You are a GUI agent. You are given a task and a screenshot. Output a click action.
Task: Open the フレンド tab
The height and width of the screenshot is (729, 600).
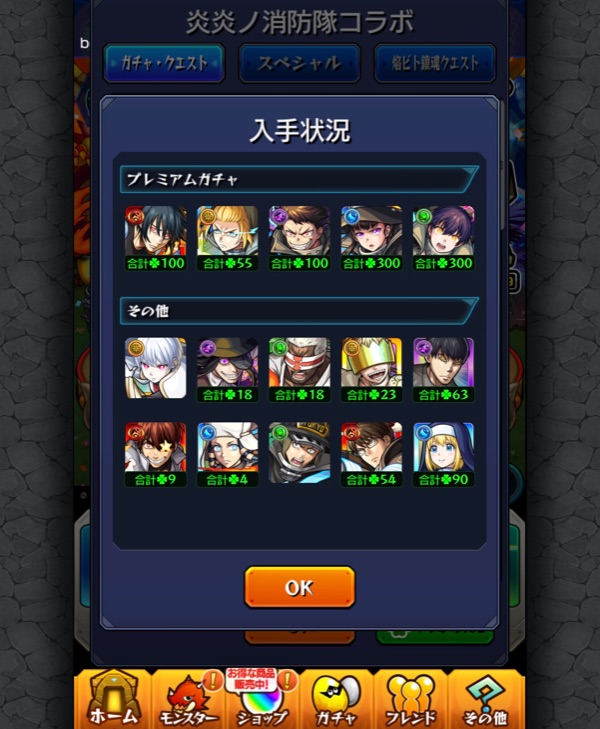(x=411, y=700)
